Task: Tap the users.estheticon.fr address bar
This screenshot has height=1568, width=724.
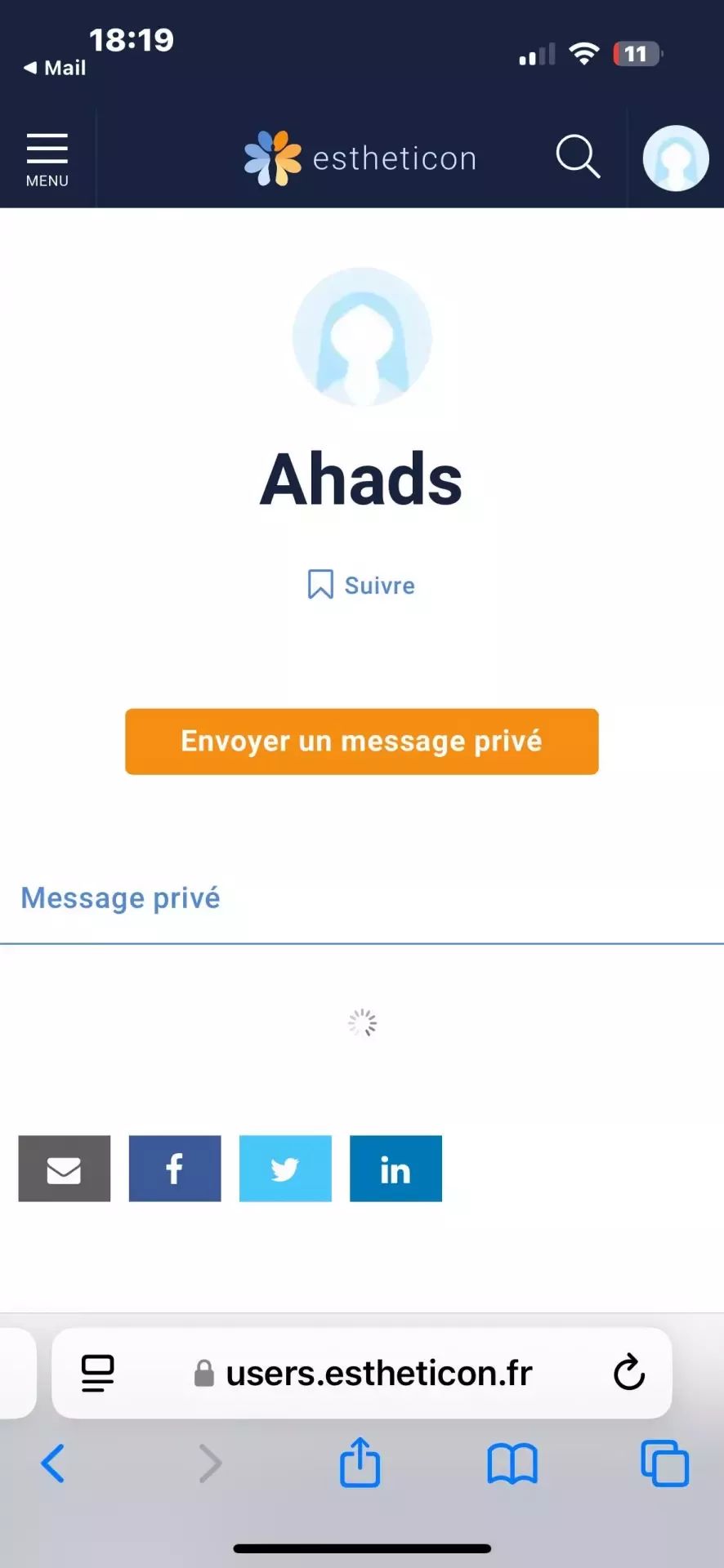Action: click(x=379, y=1373)
